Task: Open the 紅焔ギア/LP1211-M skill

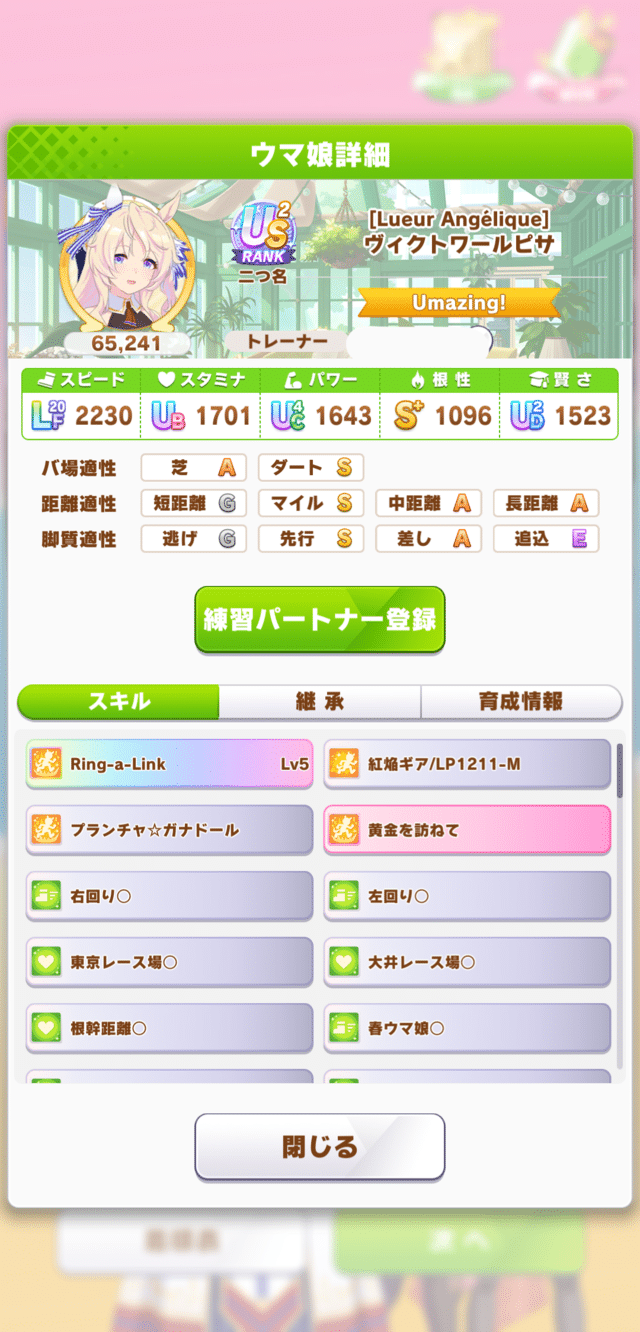Action: pos(467,764)
